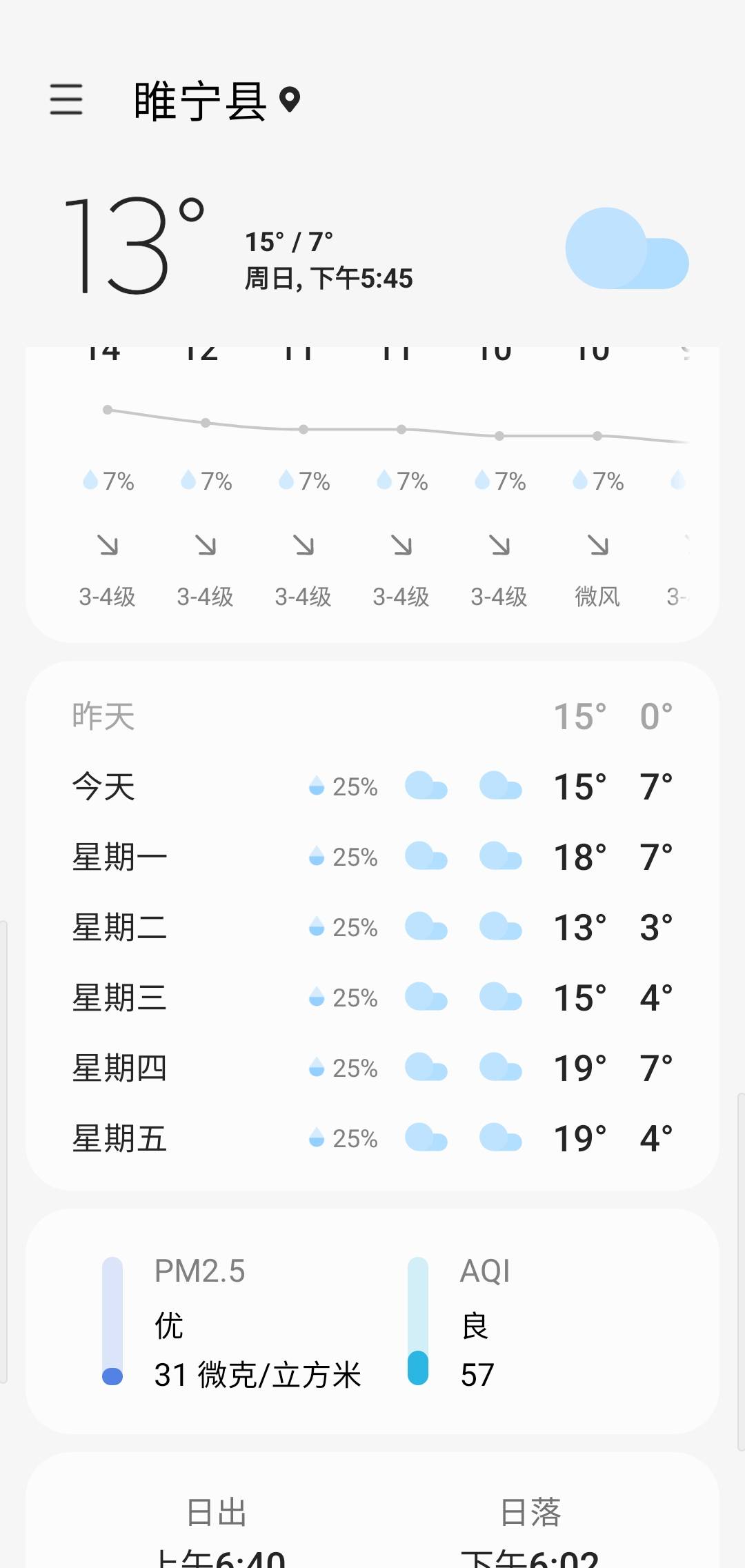The width and height of the screenshot is (745, 1568).
Task: Open the 星期三 forecast row
Action: [372, 998]
